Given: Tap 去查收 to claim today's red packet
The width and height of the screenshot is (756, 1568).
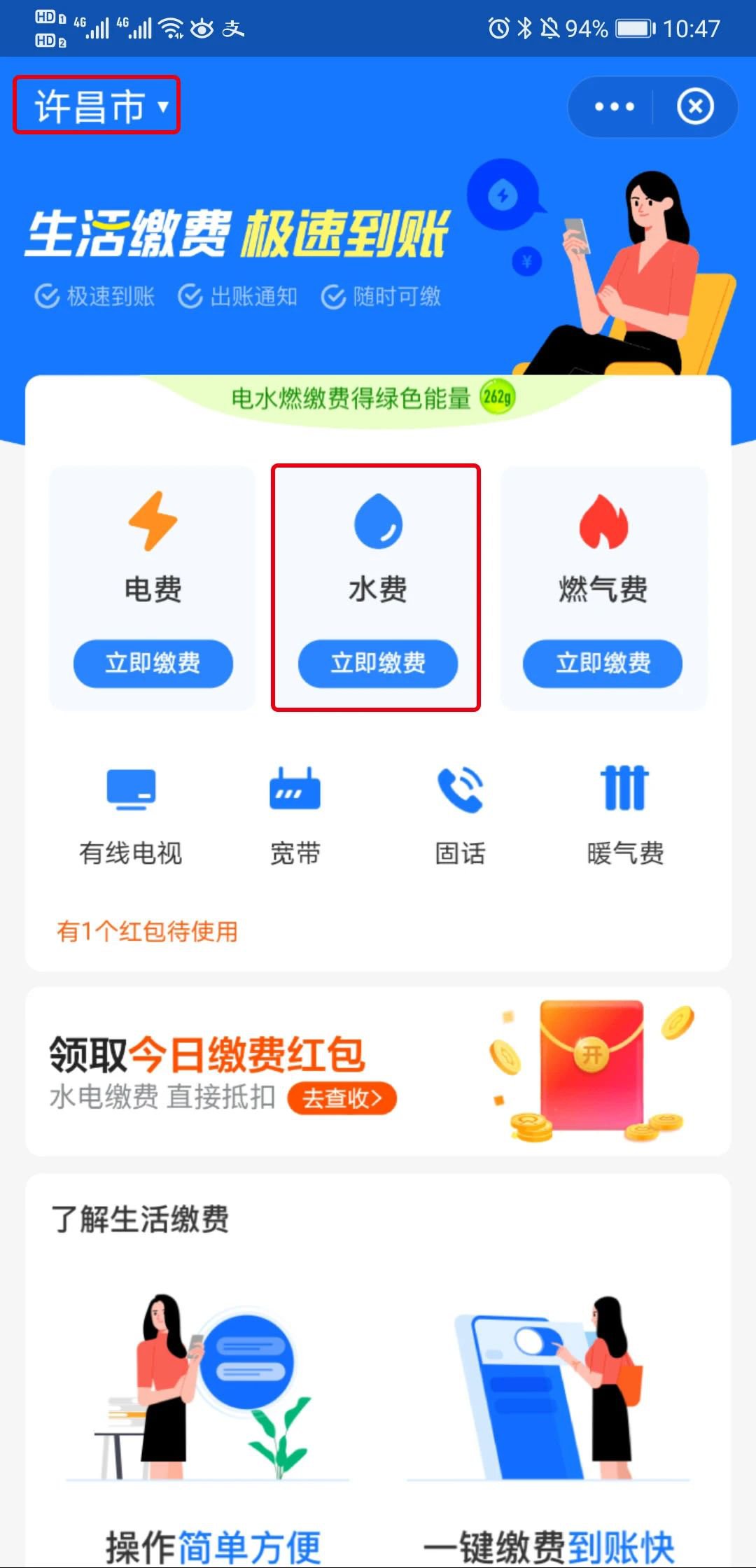Looking at the screenshot, I should [342, 1098].
